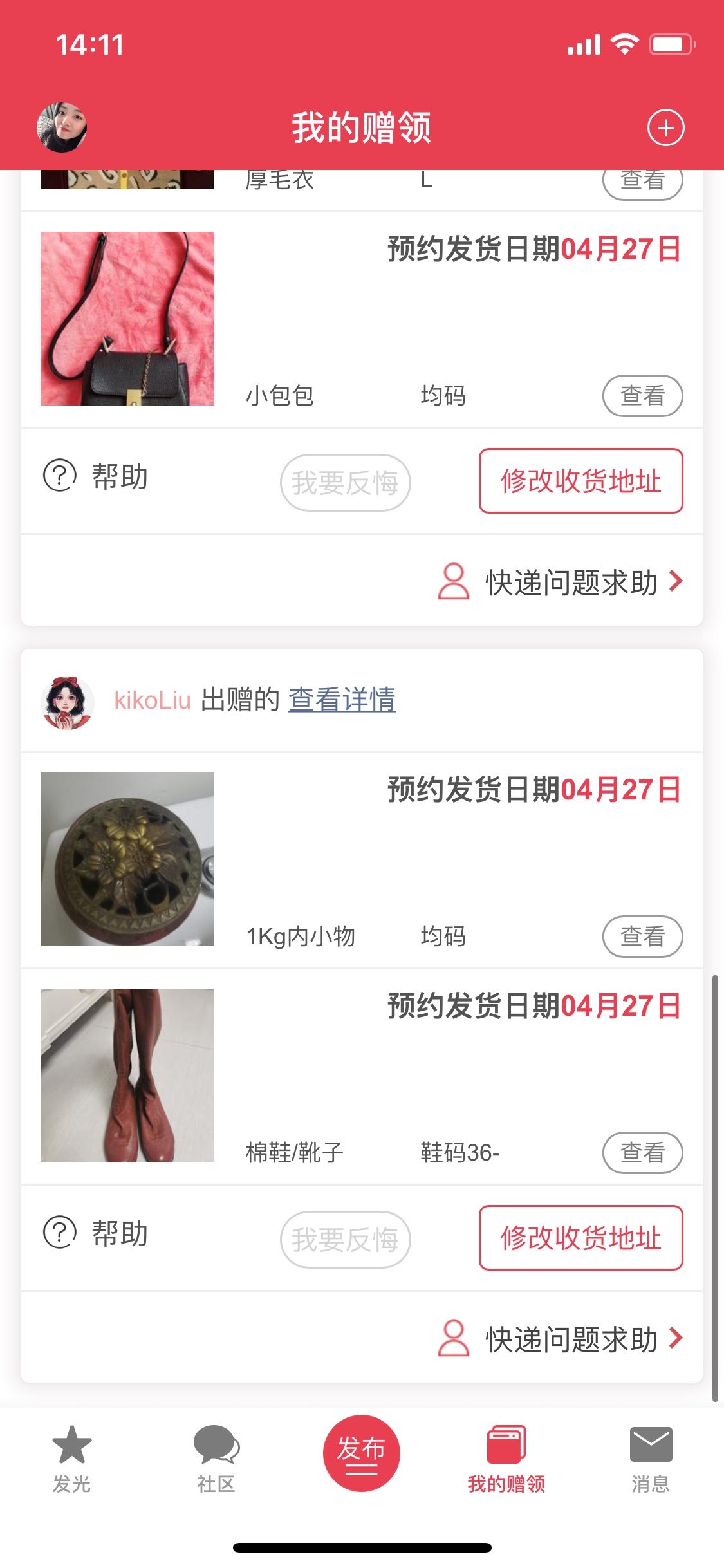Viewport: 724px width, 1568px height.
Task: Open 查看详情 link for kikoLiu's gift
Action: (342, 700)
